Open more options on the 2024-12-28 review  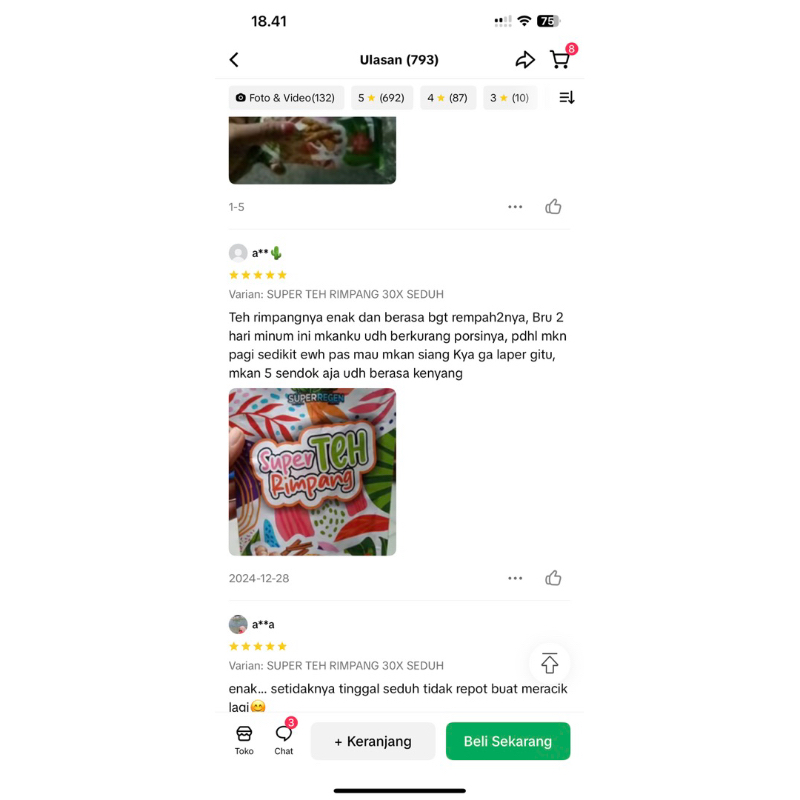tap(515, 578)
